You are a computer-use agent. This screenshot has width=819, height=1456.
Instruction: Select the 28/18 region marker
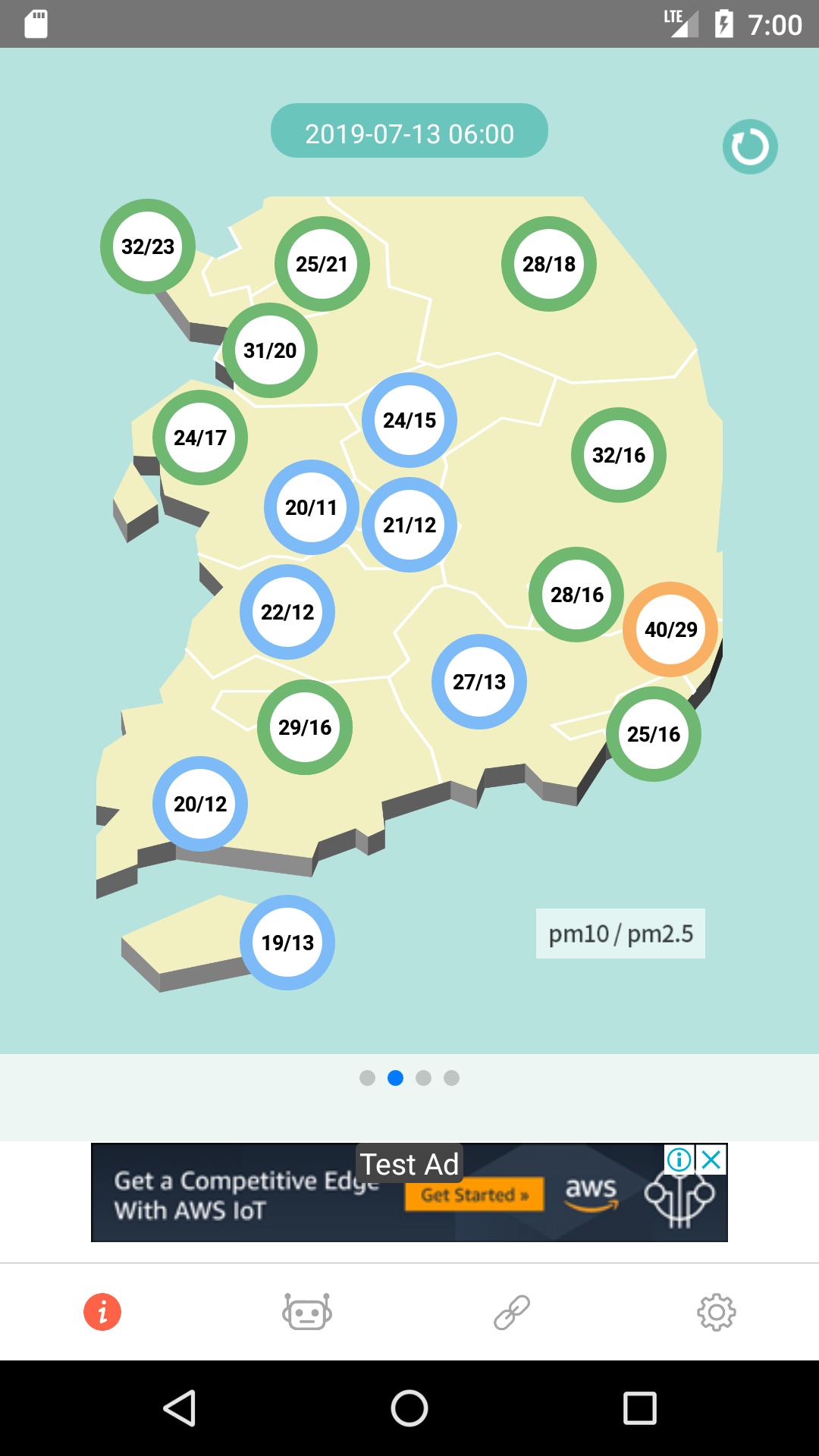549,264
